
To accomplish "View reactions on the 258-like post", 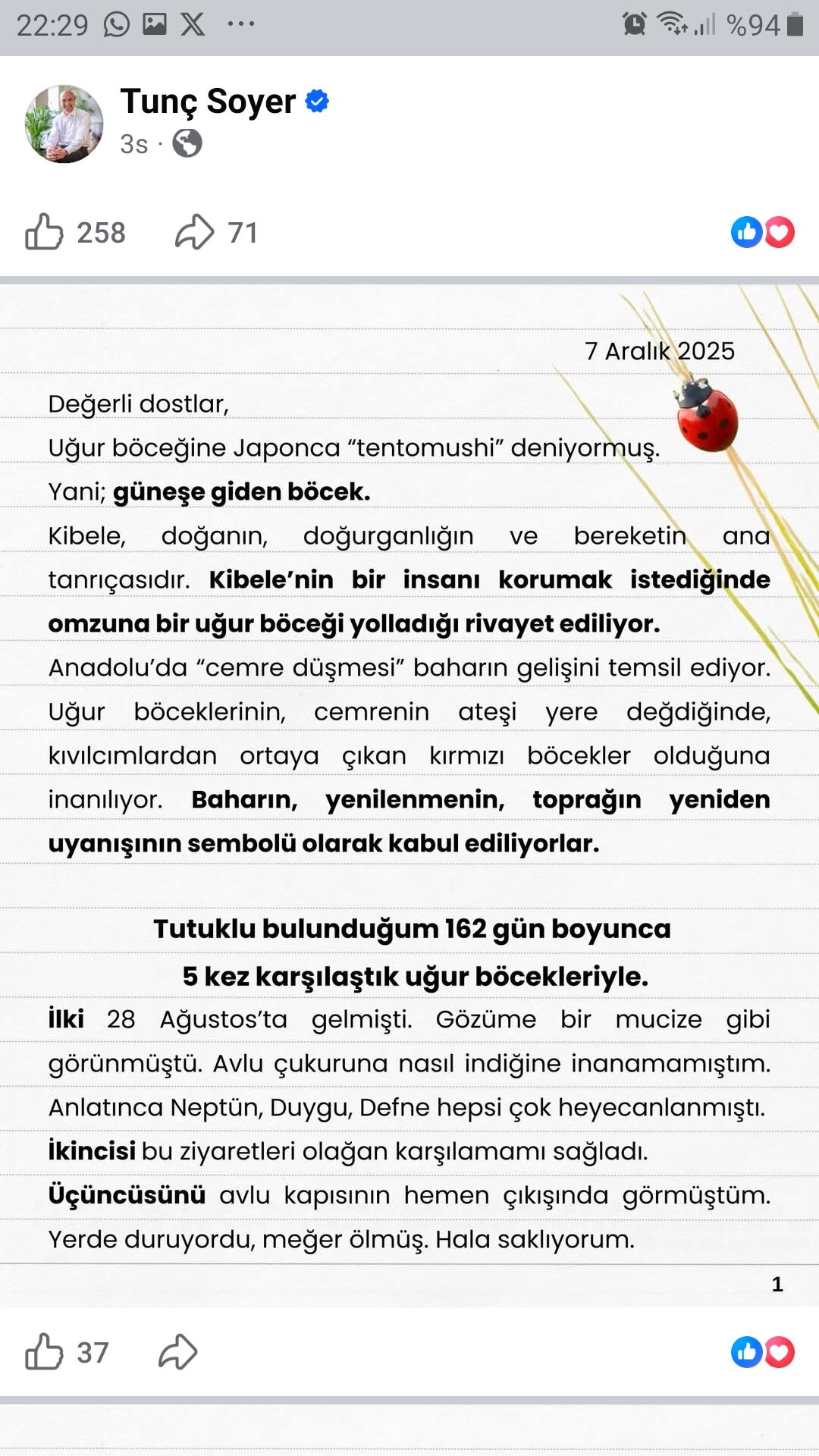I will coord(762,232).
